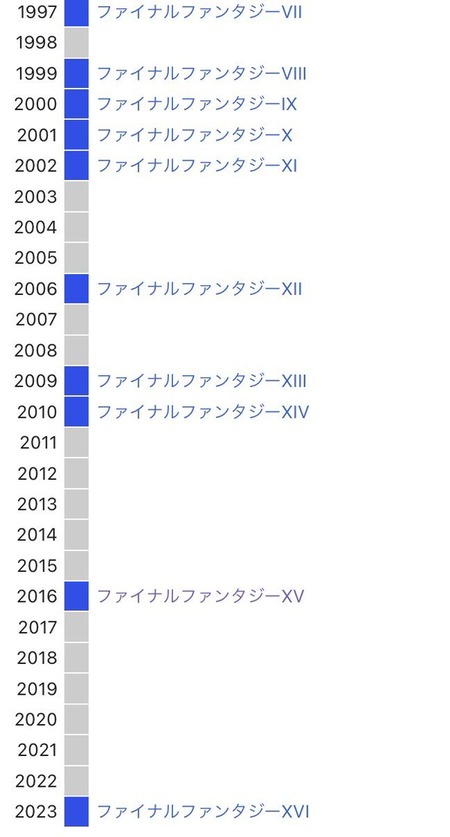Open the 2016 ファイナルファンタジーXV link
The height and width of the screenshot is (837, 450).
coord(200,596)
